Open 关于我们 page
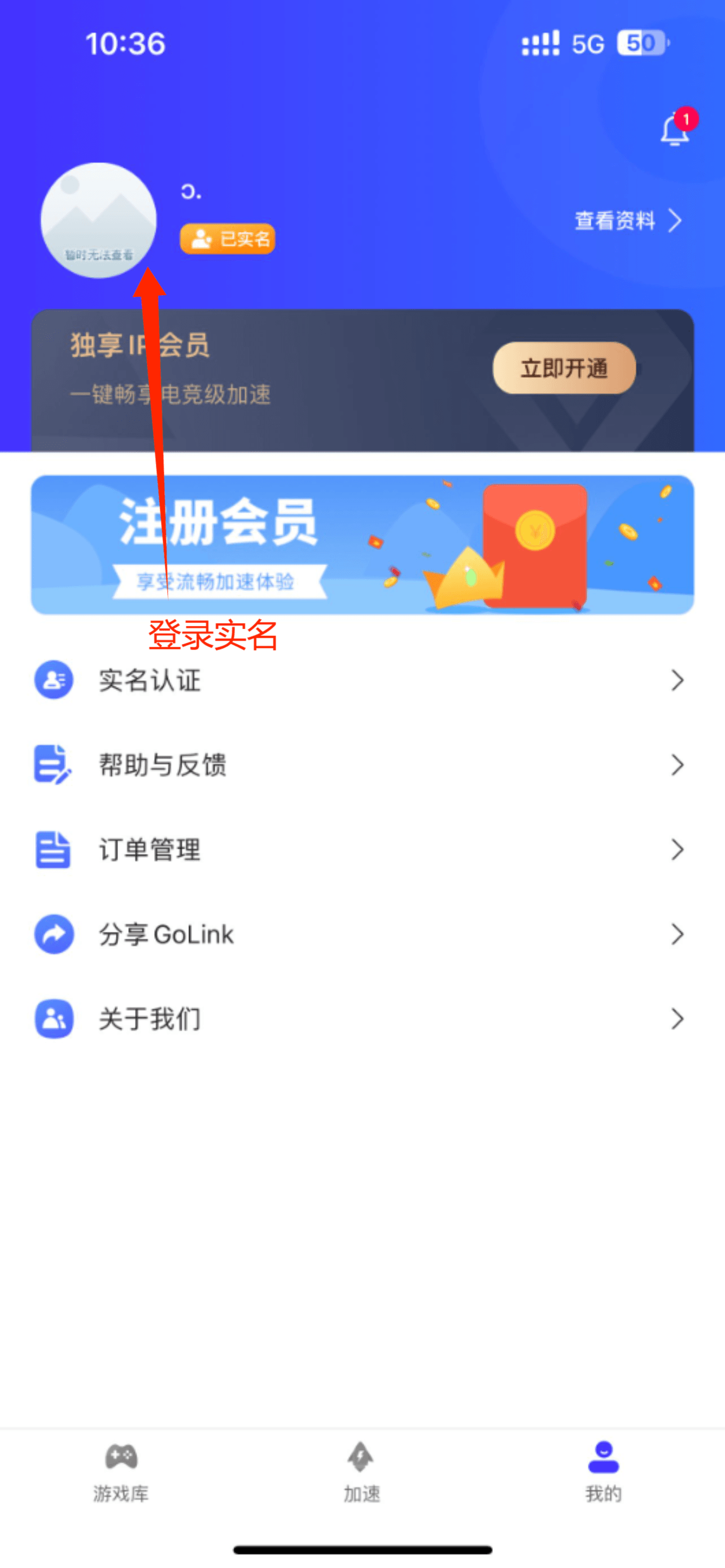The height and width of the screenshot is (1568, 725). click(362, 1018)
